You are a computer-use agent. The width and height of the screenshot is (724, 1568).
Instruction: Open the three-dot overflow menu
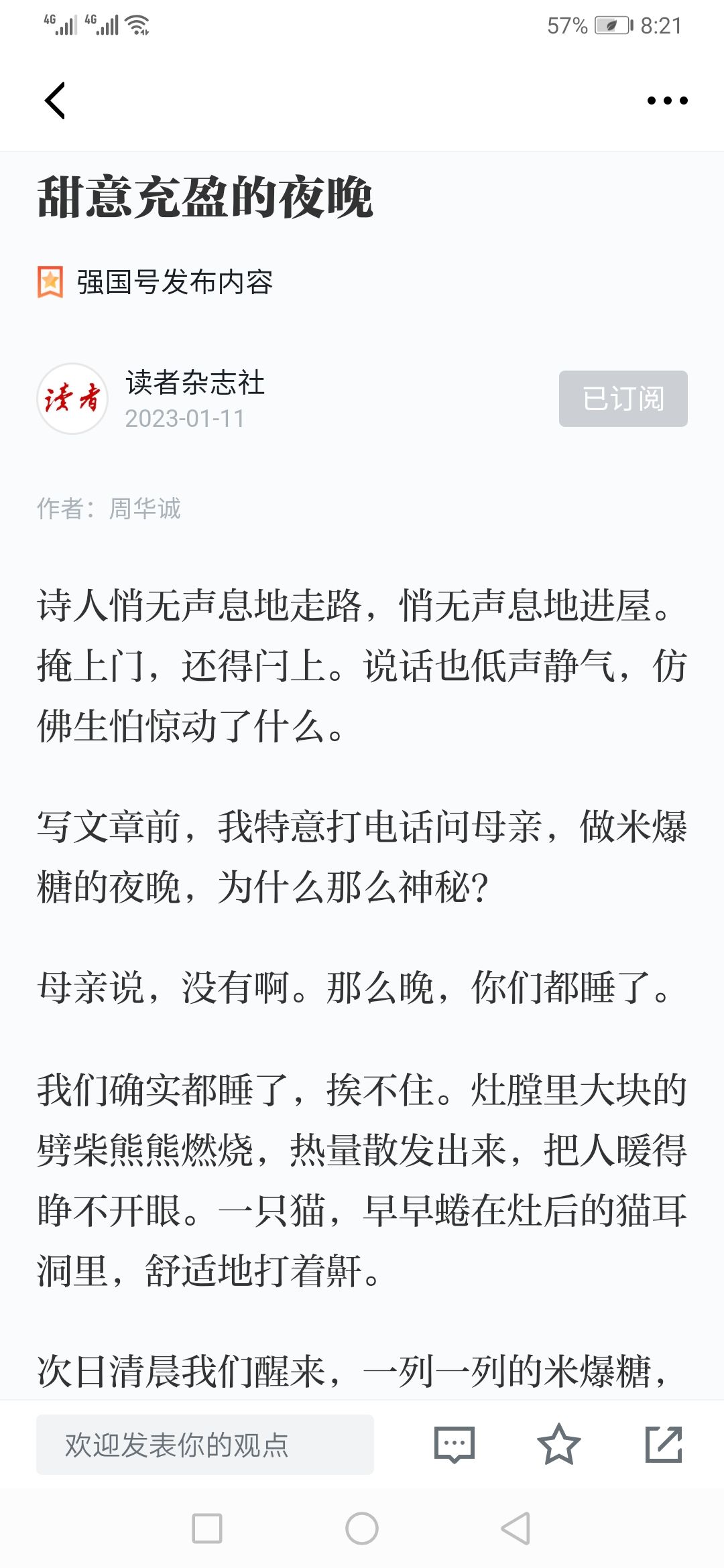(x=667, y=101)
